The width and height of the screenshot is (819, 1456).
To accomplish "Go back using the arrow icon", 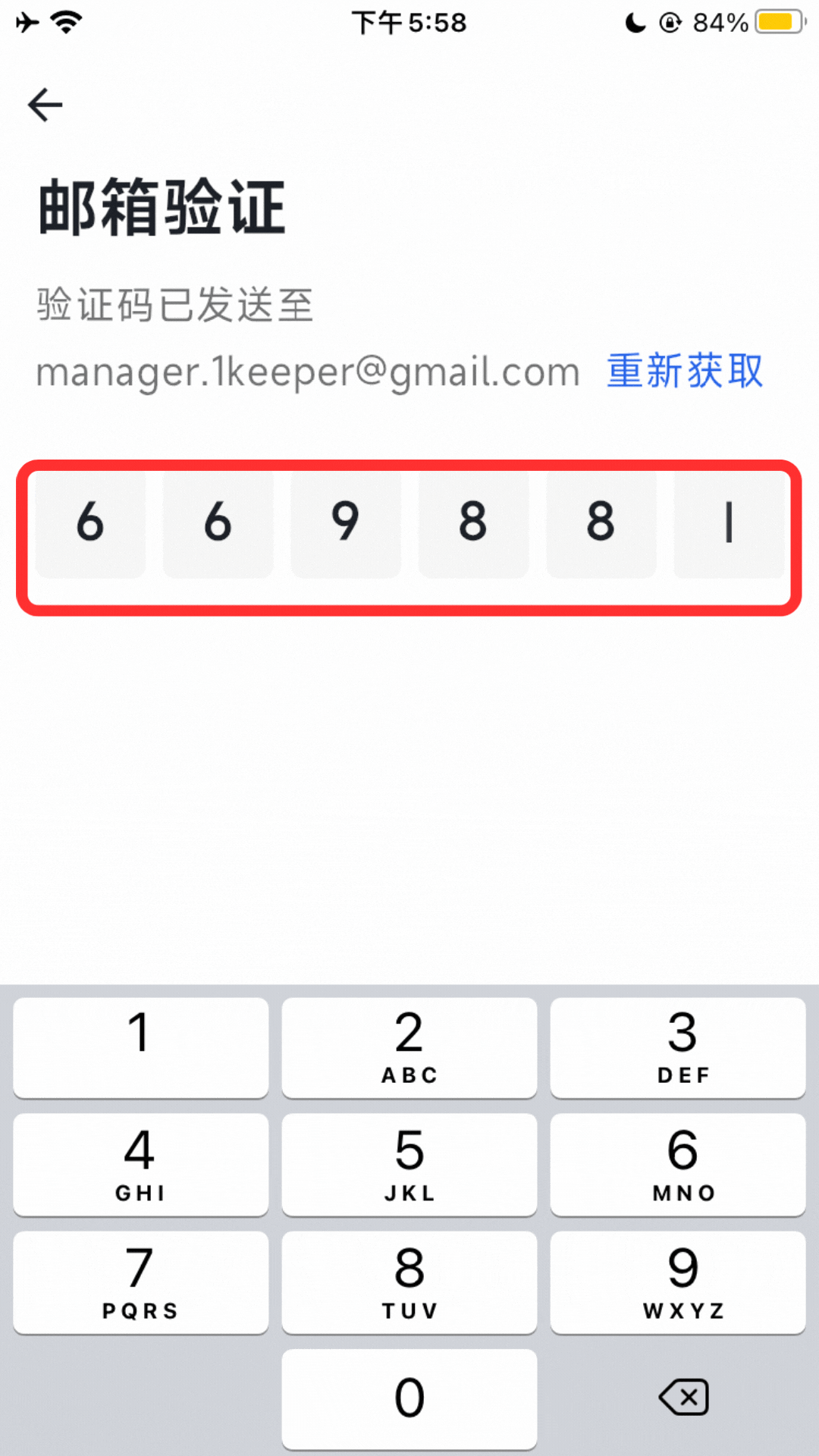I will pyautogui.click(x=45, y=105).
